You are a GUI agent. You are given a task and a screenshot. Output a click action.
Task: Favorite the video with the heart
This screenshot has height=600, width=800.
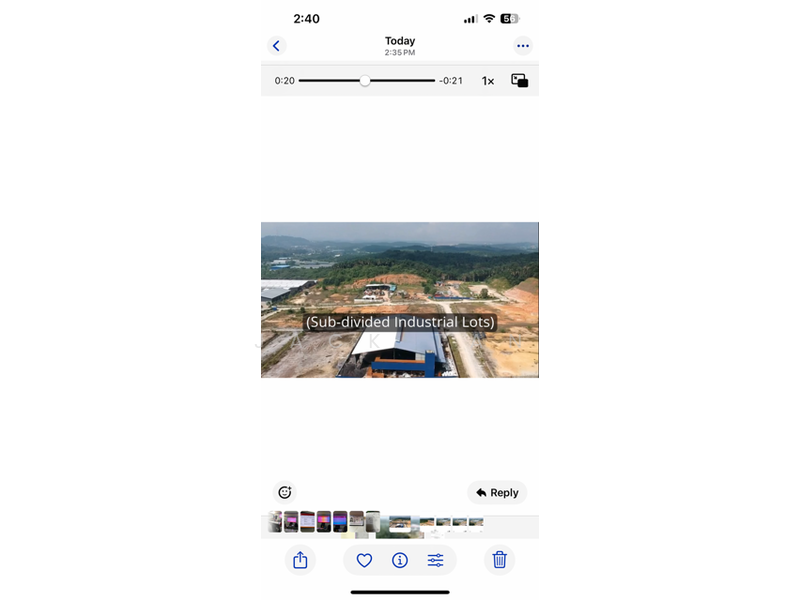[364, 561]
